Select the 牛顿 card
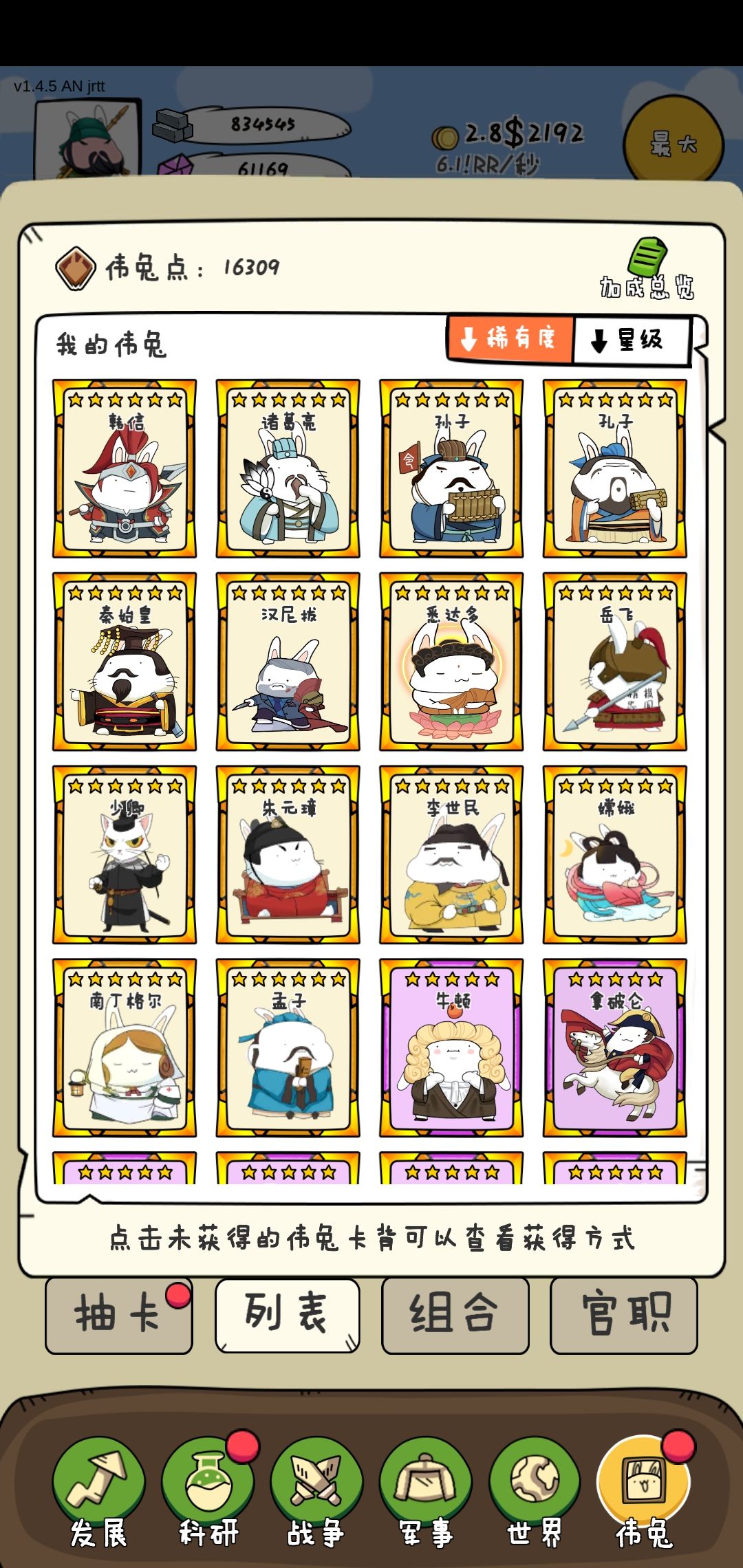 click(x=451, y=1048)
